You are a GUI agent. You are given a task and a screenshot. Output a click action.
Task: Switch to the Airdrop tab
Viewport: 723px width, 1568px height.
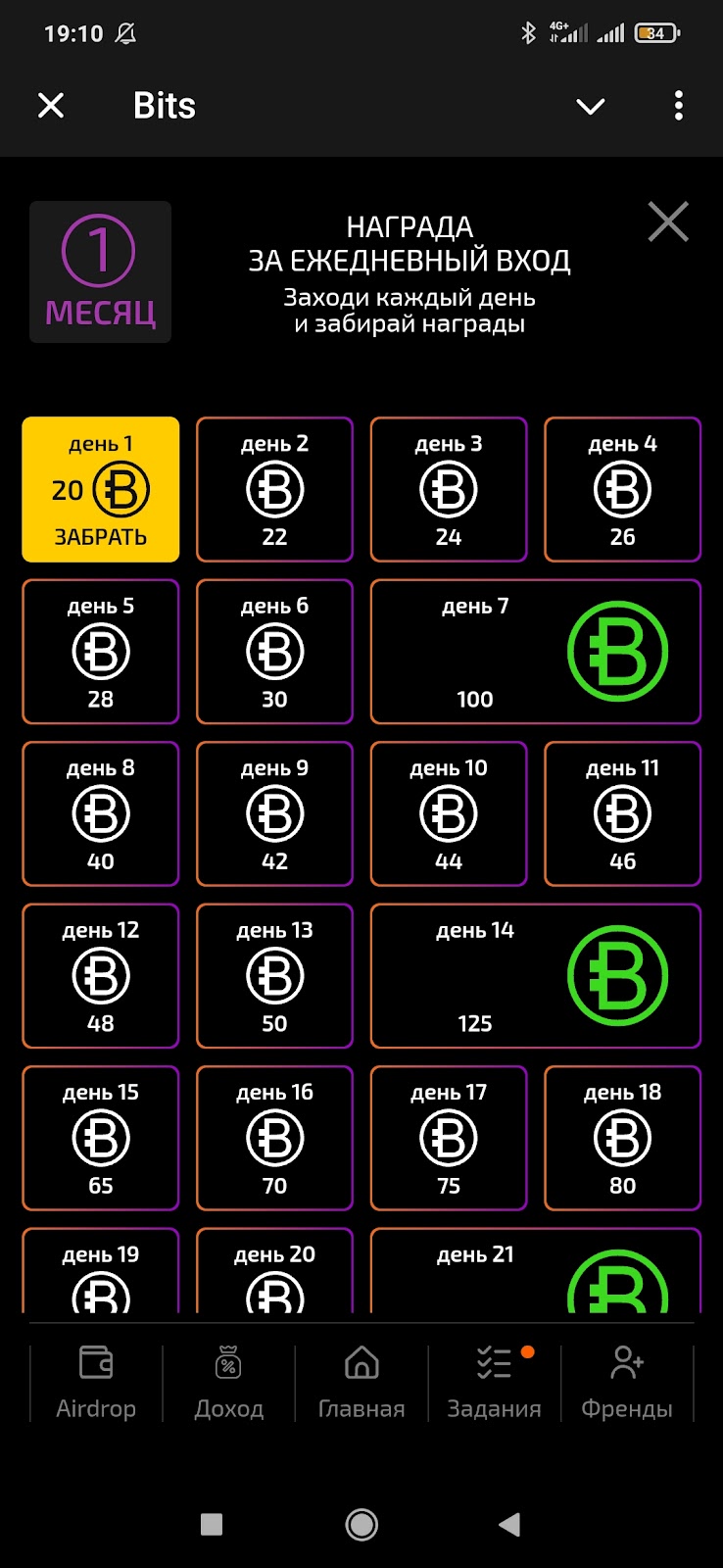coord(96,1382)
